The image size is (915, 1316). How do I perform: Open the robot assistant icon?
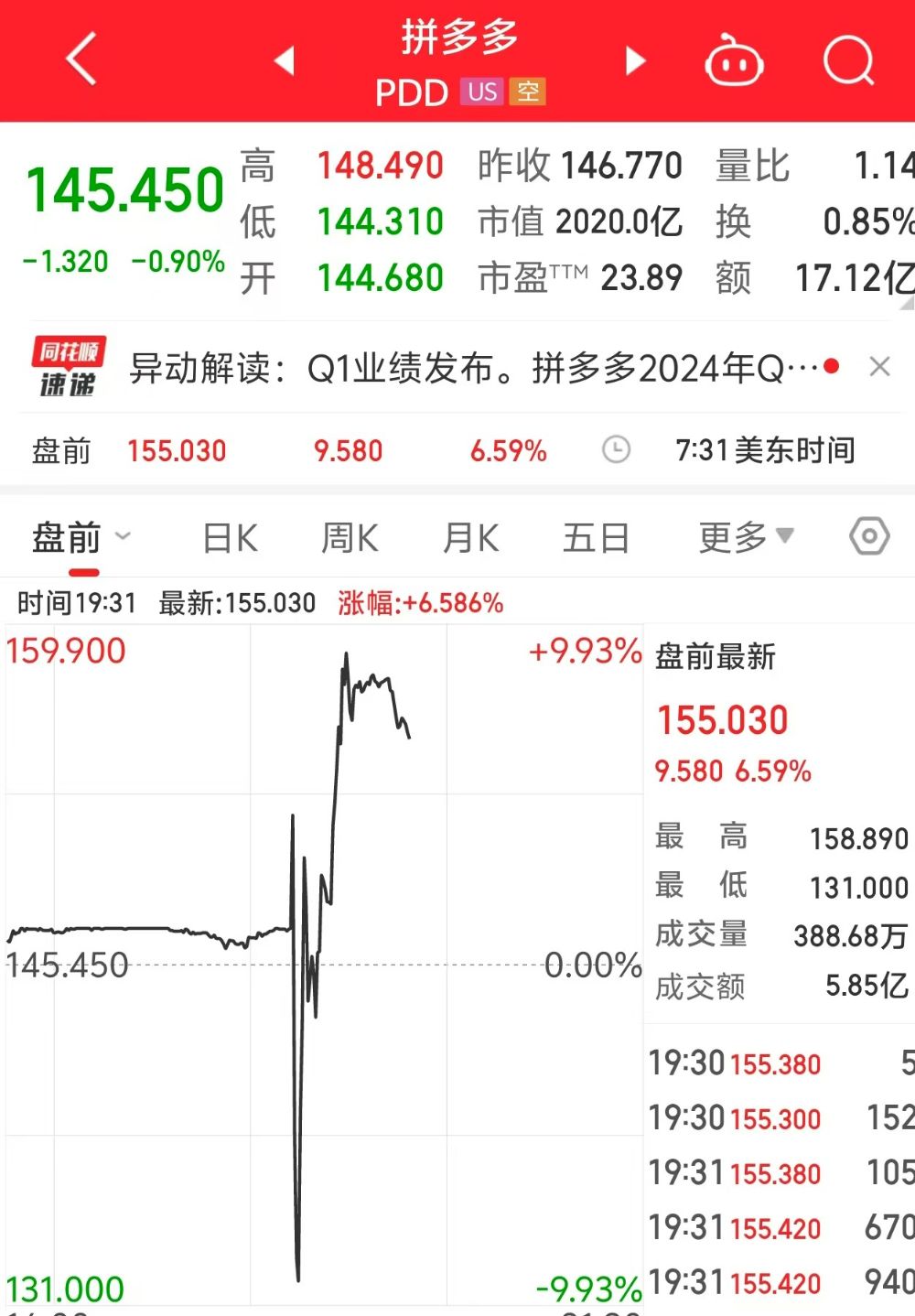point(734,61)
